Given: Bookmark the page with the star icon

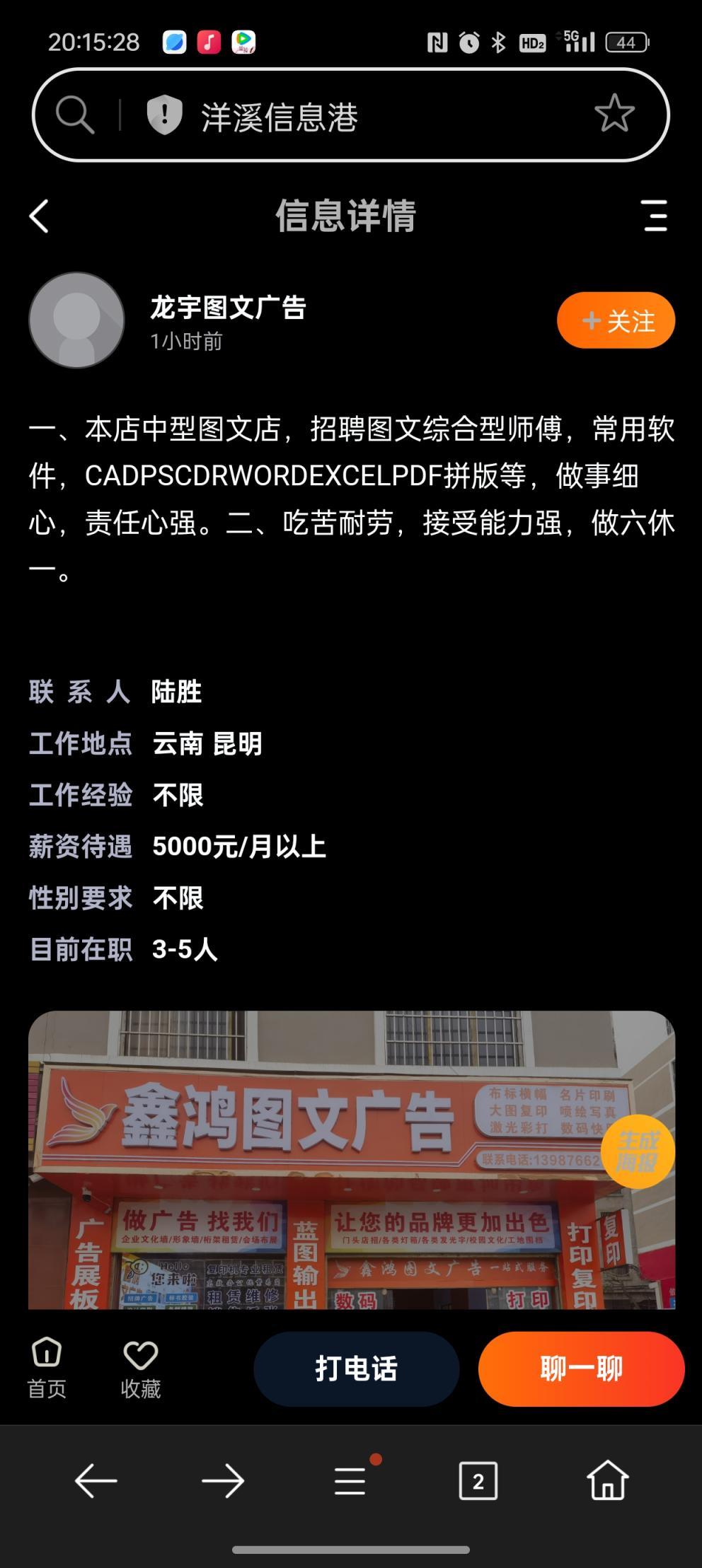Looking at the screenshot, I should pyautogui.click(x=614, y=114).
